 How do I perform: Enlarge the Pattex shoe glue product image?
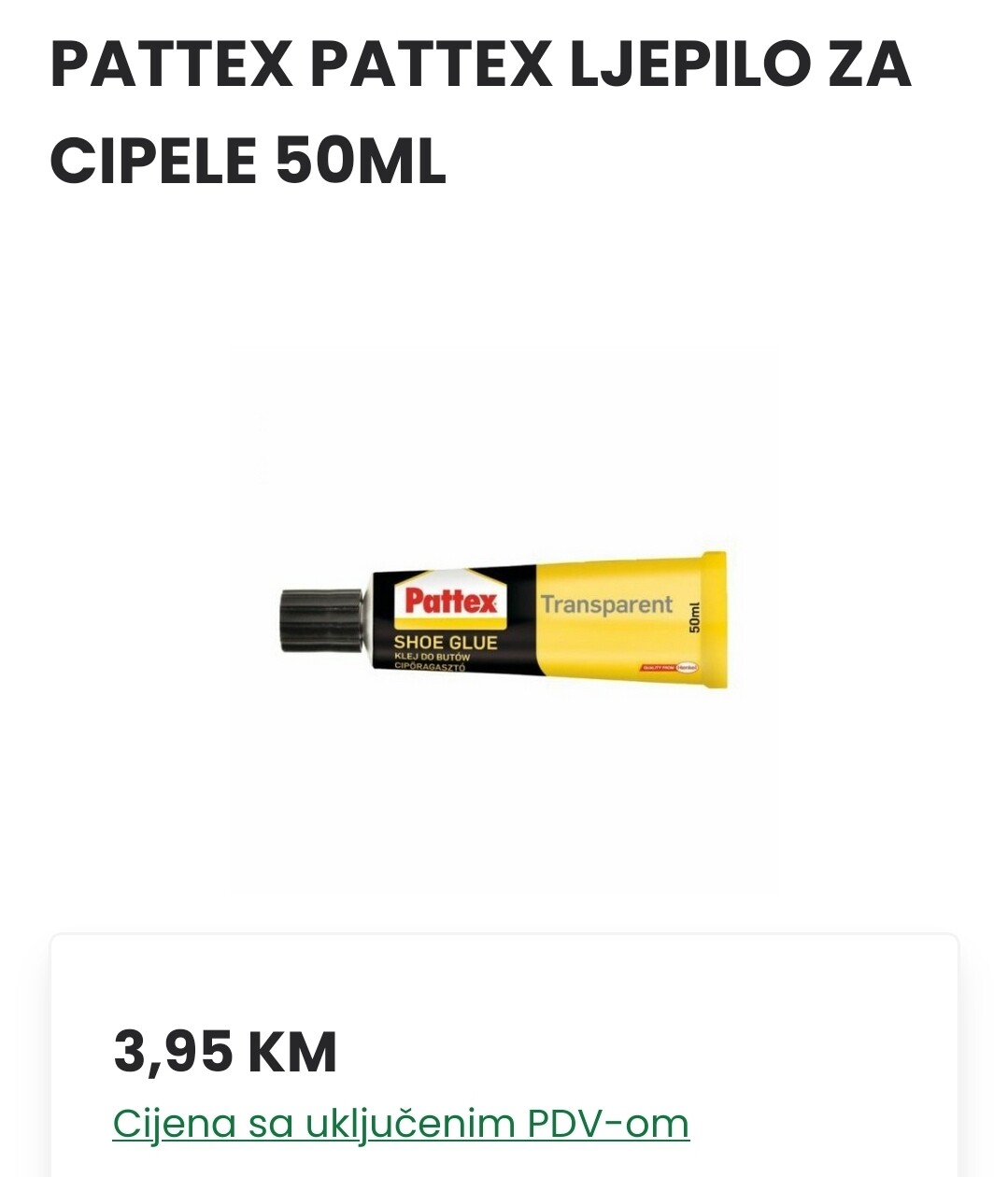(x=504, y=617)
